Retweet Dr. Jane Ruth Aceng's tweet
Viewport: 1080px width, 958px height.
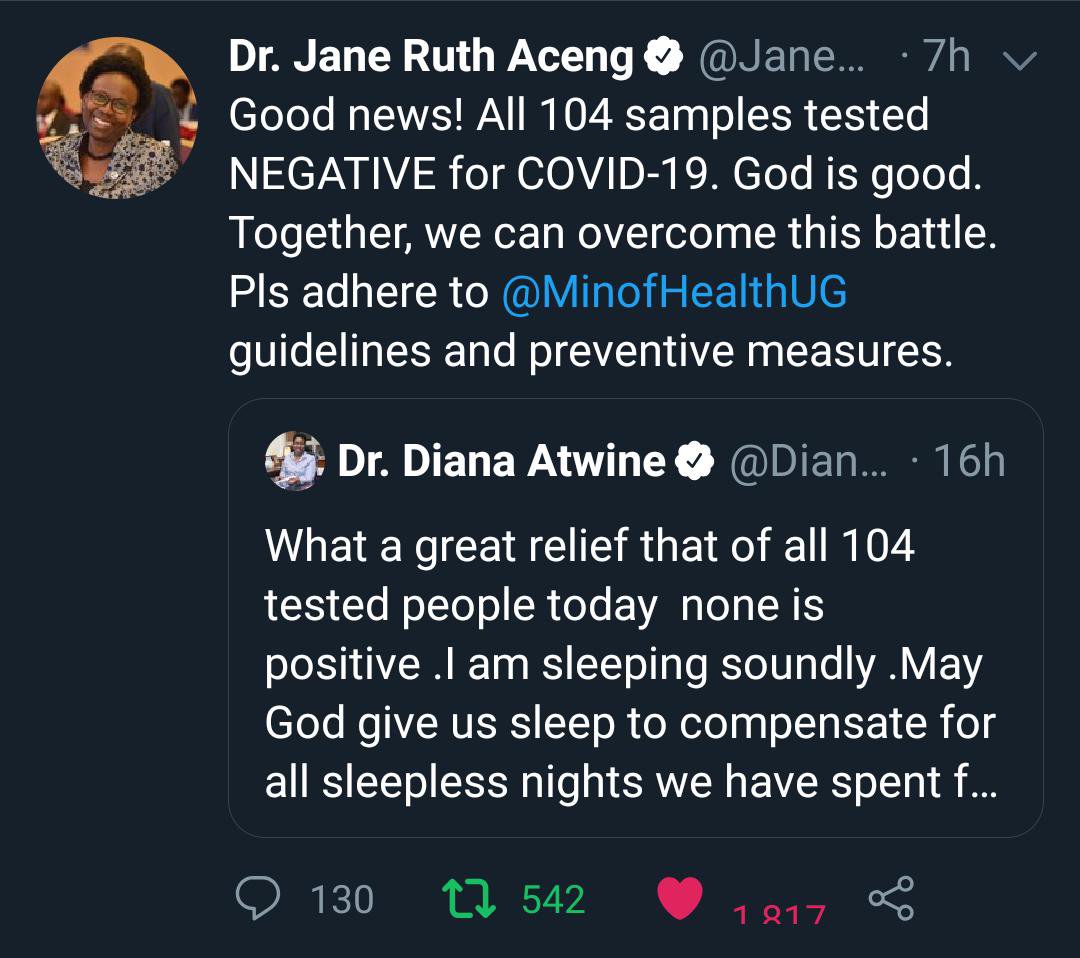point(469,898)
